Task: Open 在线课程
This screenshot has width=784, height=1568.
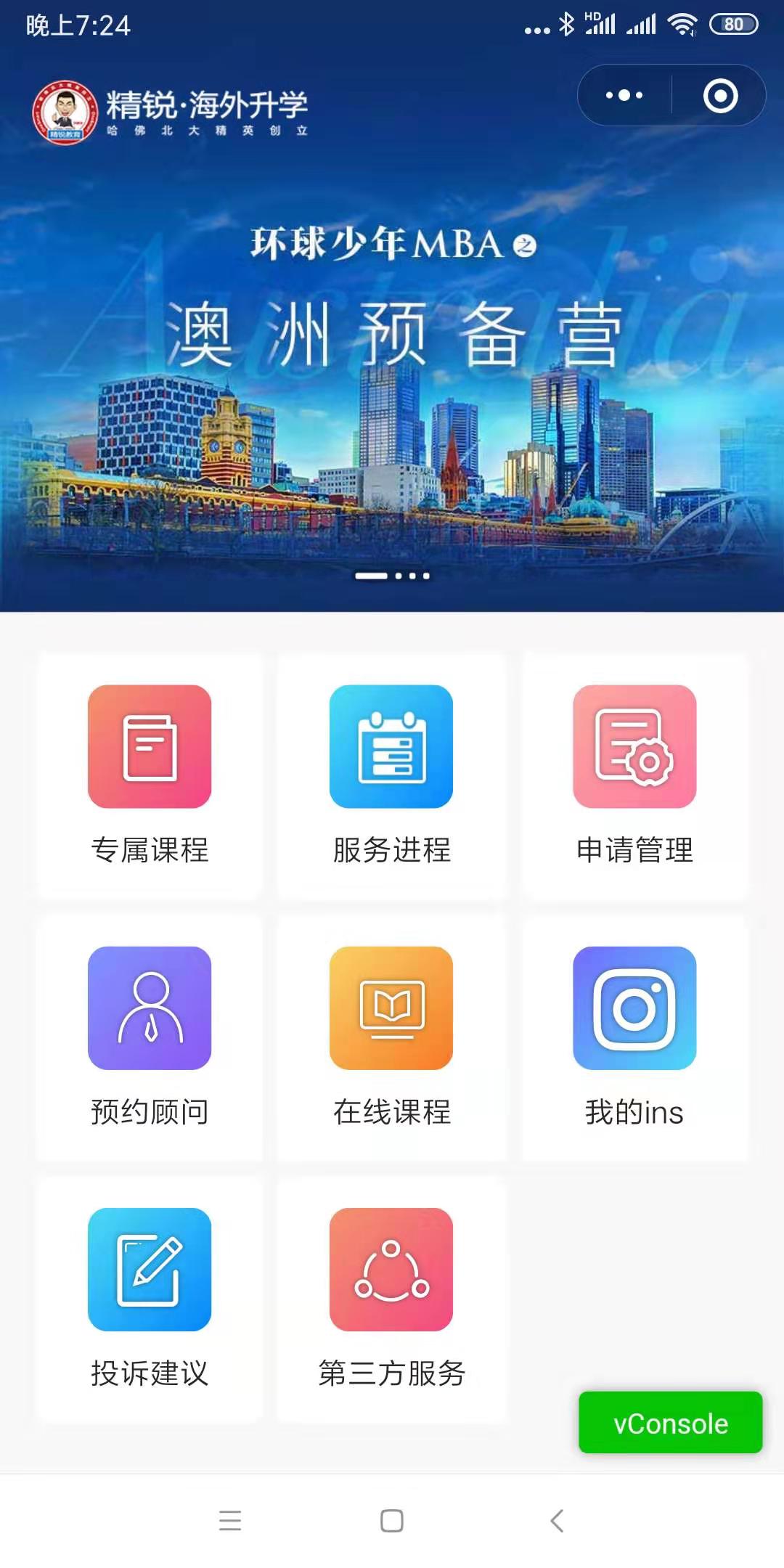Action: point(391,1037)
